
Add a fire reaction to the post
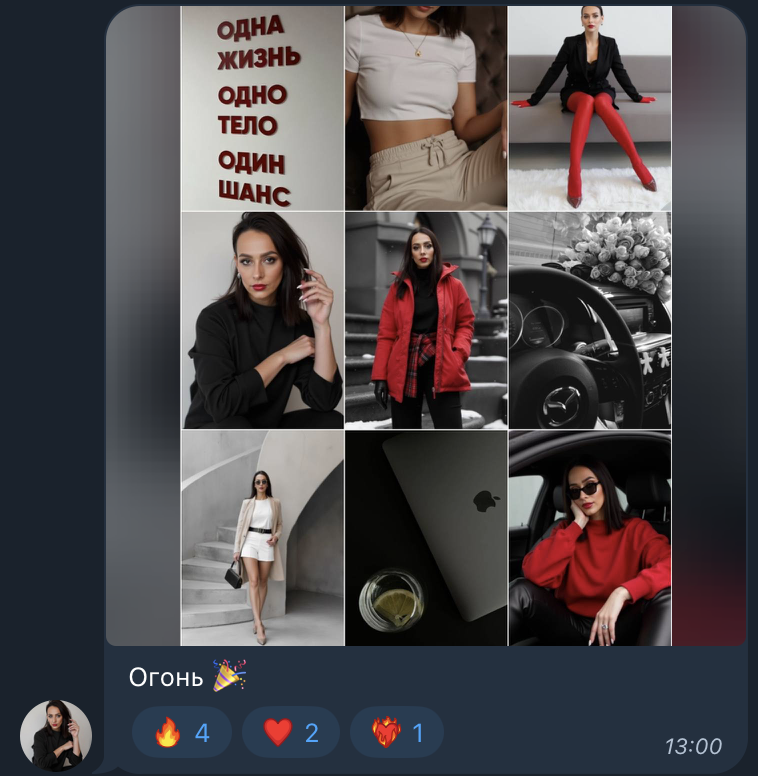[x=181, y=733]
